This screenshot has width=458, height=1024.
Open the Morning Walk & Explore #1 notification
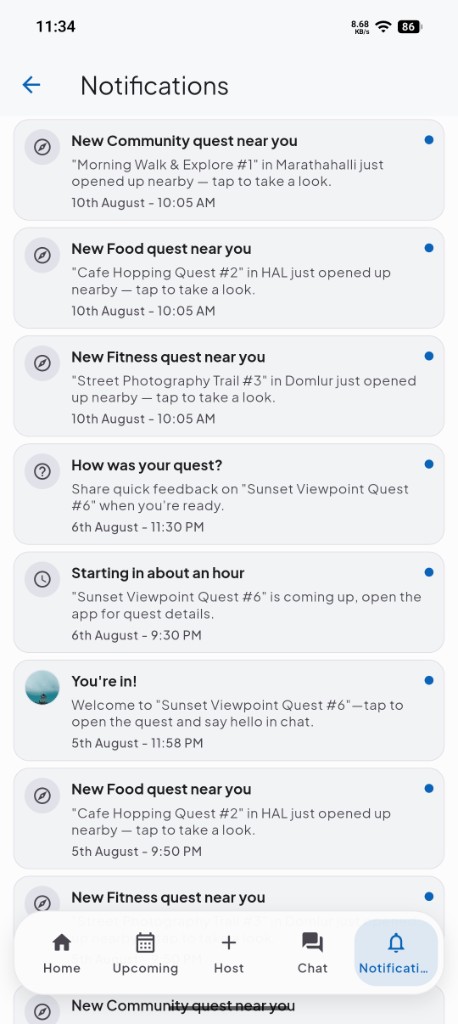(229, 170)
